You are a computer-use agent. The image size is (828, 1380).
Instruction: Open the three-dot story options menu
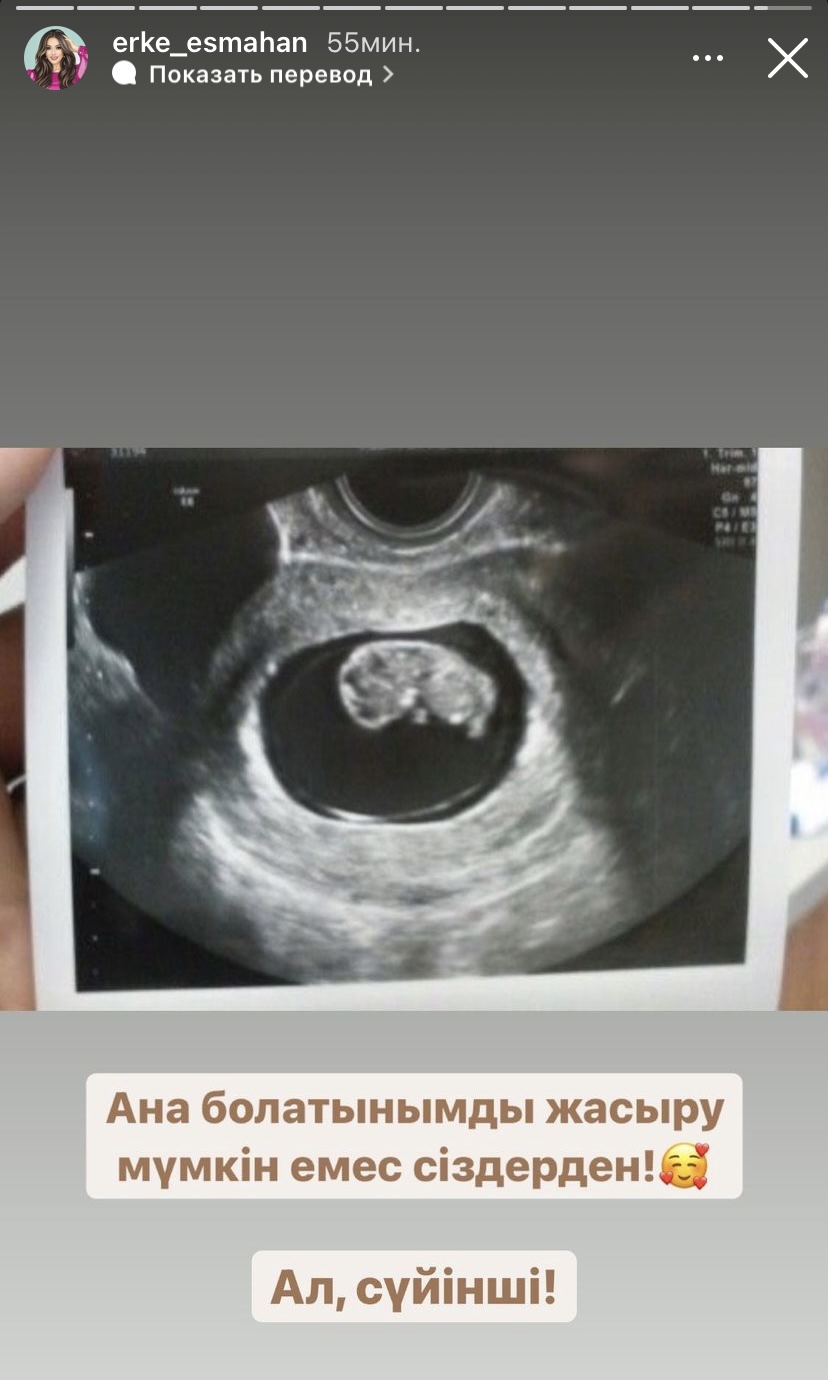[707, 58]
